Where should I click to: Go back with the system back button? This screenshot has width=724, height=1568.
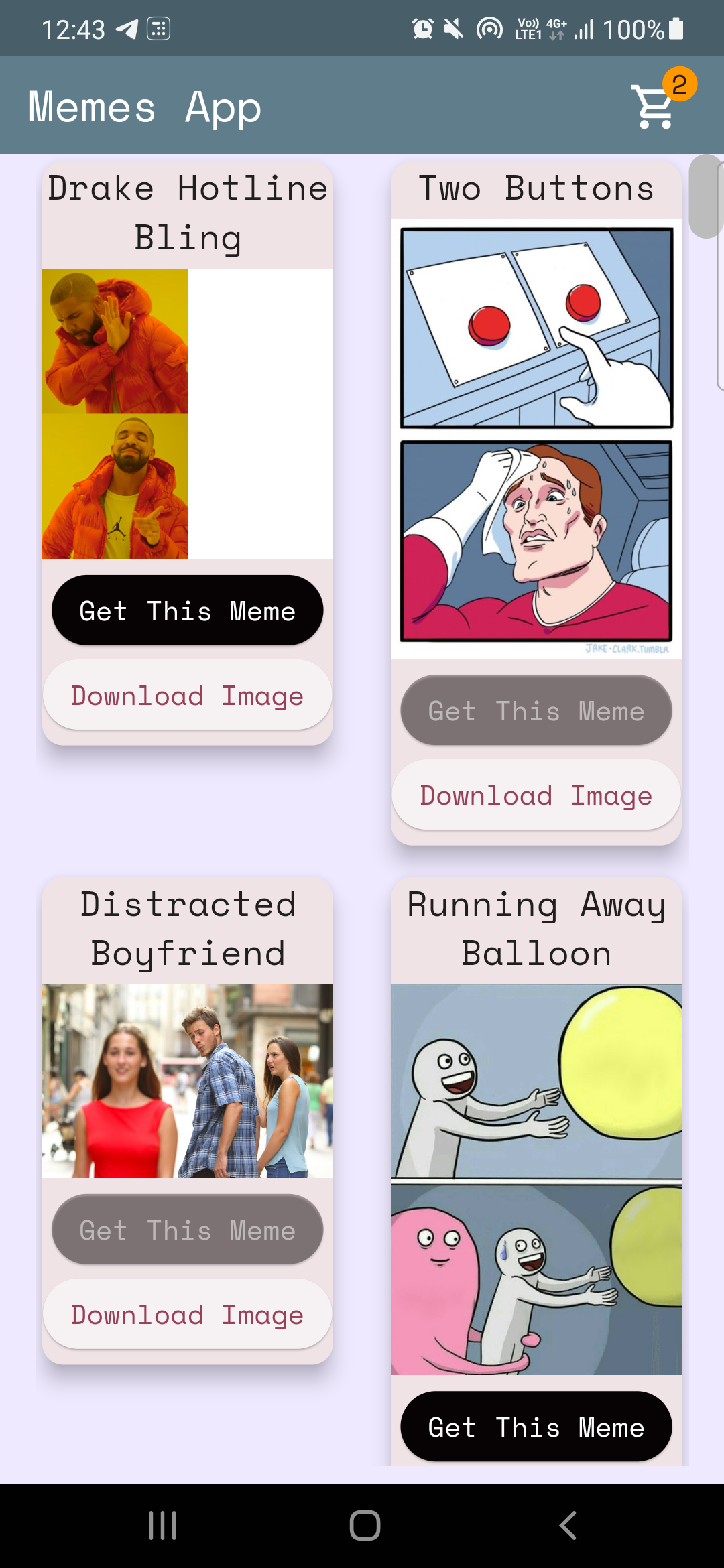pyautogui.click(x=568, y=1526)
